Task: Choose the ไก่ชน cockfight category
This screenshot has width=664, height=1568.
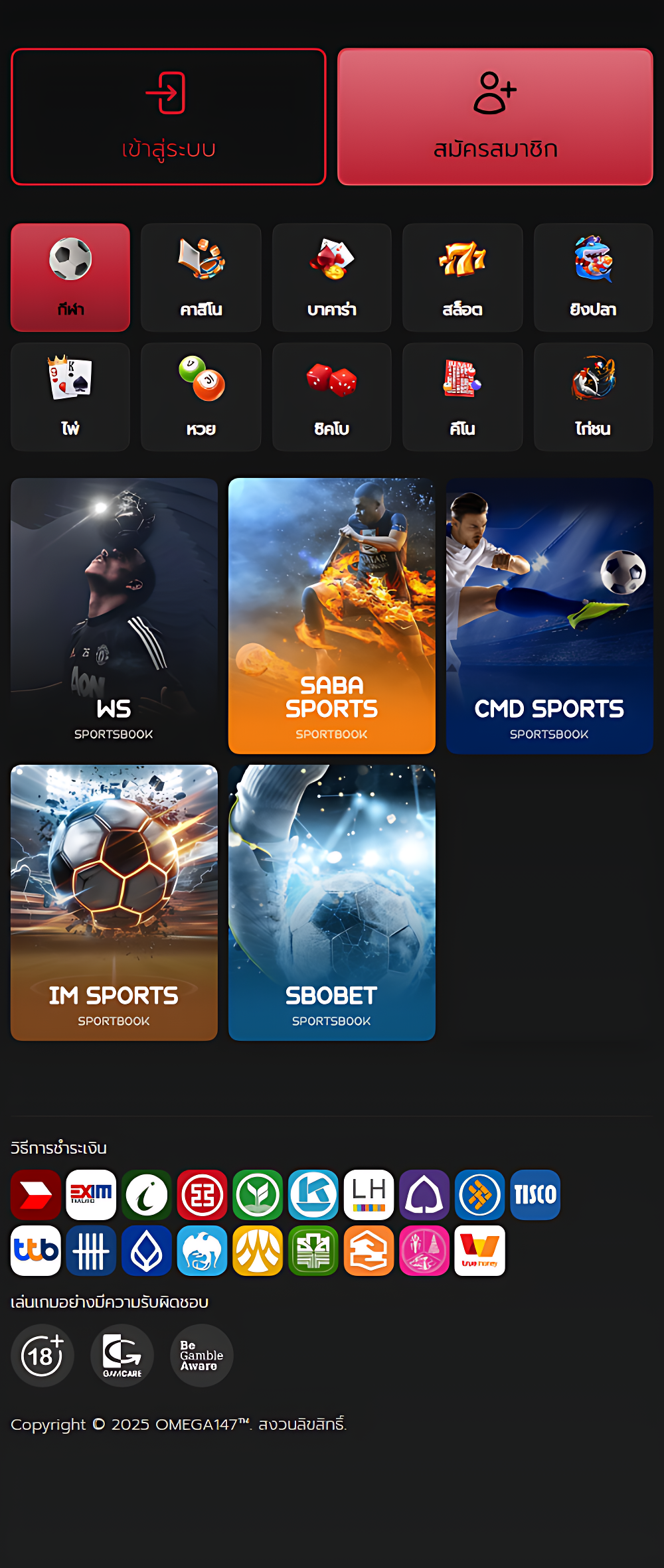Action: pyautogui.click(x=593, y=397)
